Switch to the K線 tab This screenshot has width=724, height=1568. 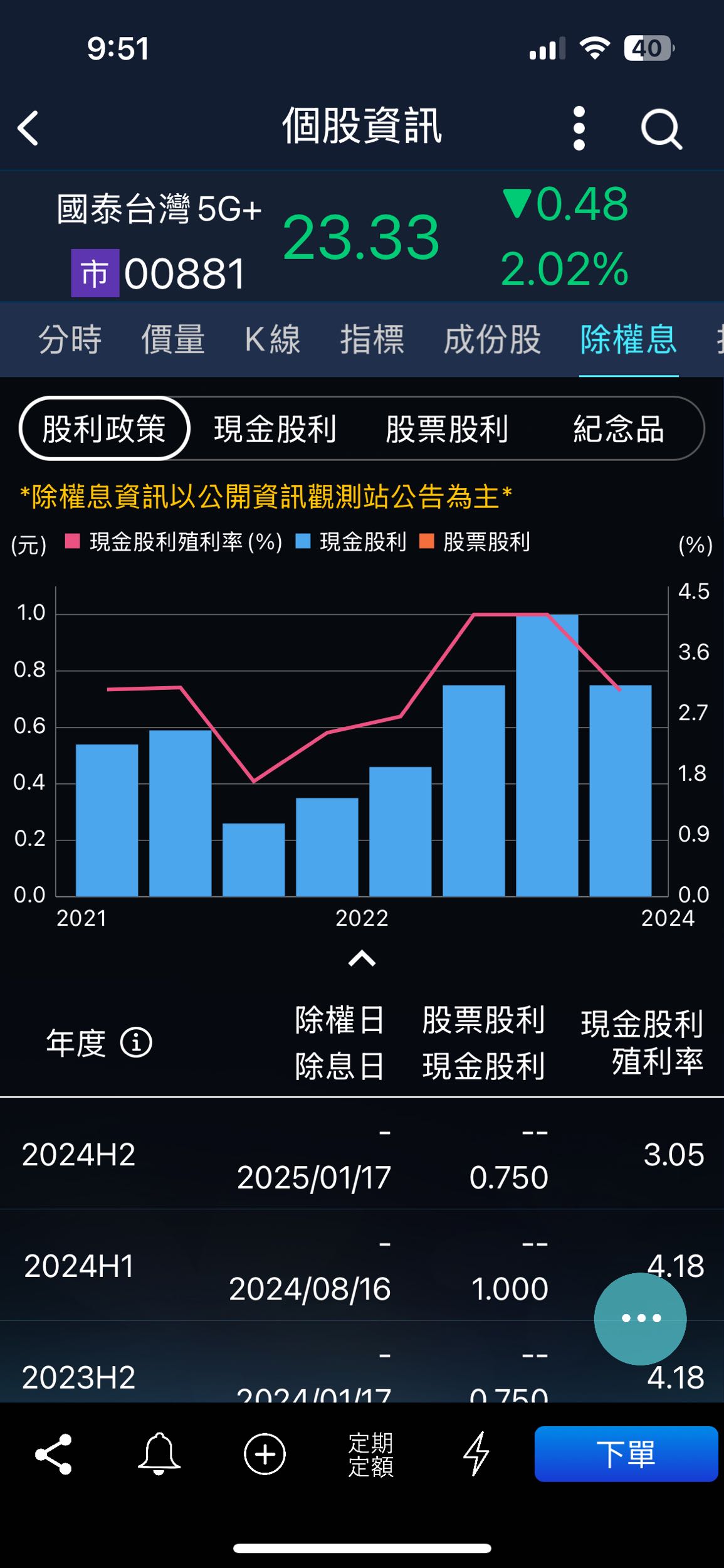(x=271, y=339)
